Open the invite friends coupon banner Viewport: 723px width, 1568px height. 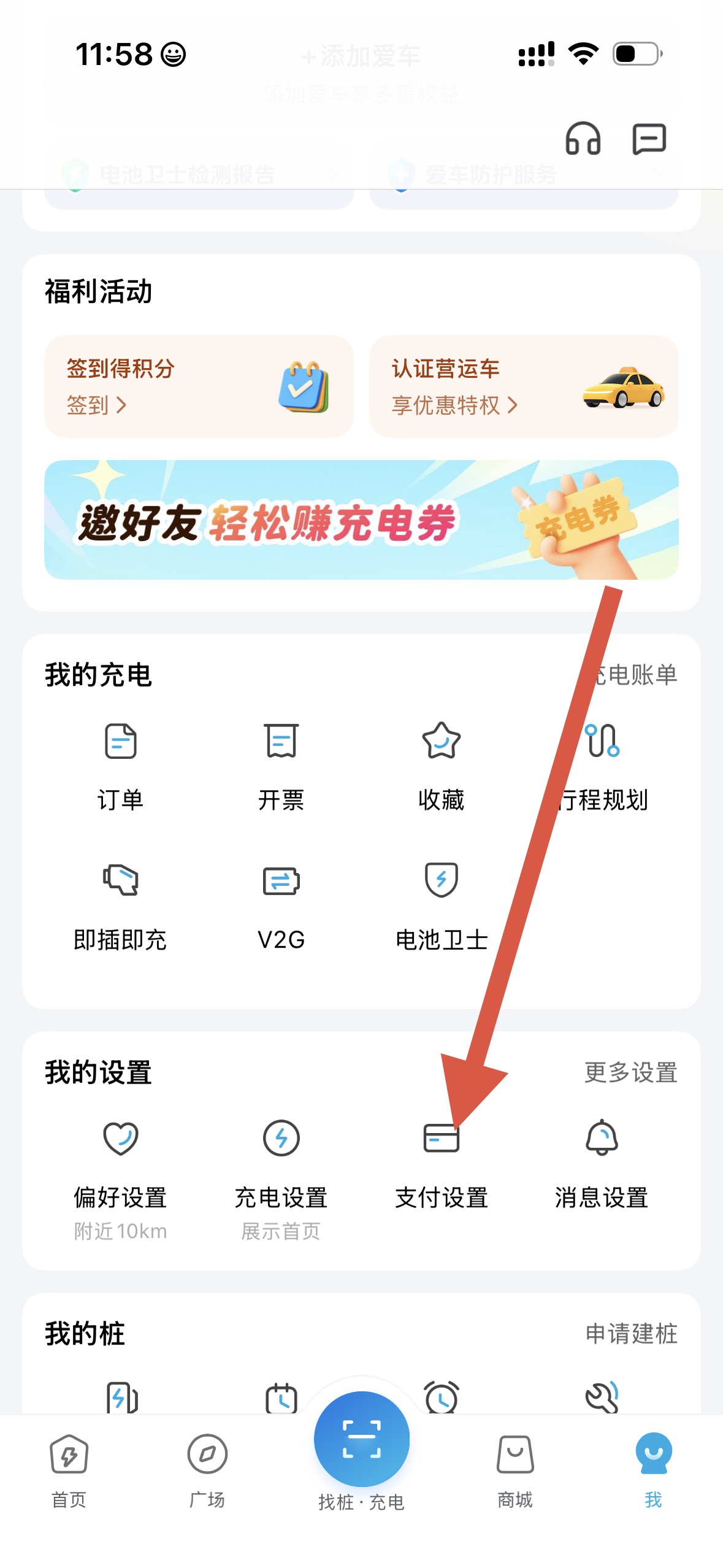pyautogui.click(x=361, y=520)
